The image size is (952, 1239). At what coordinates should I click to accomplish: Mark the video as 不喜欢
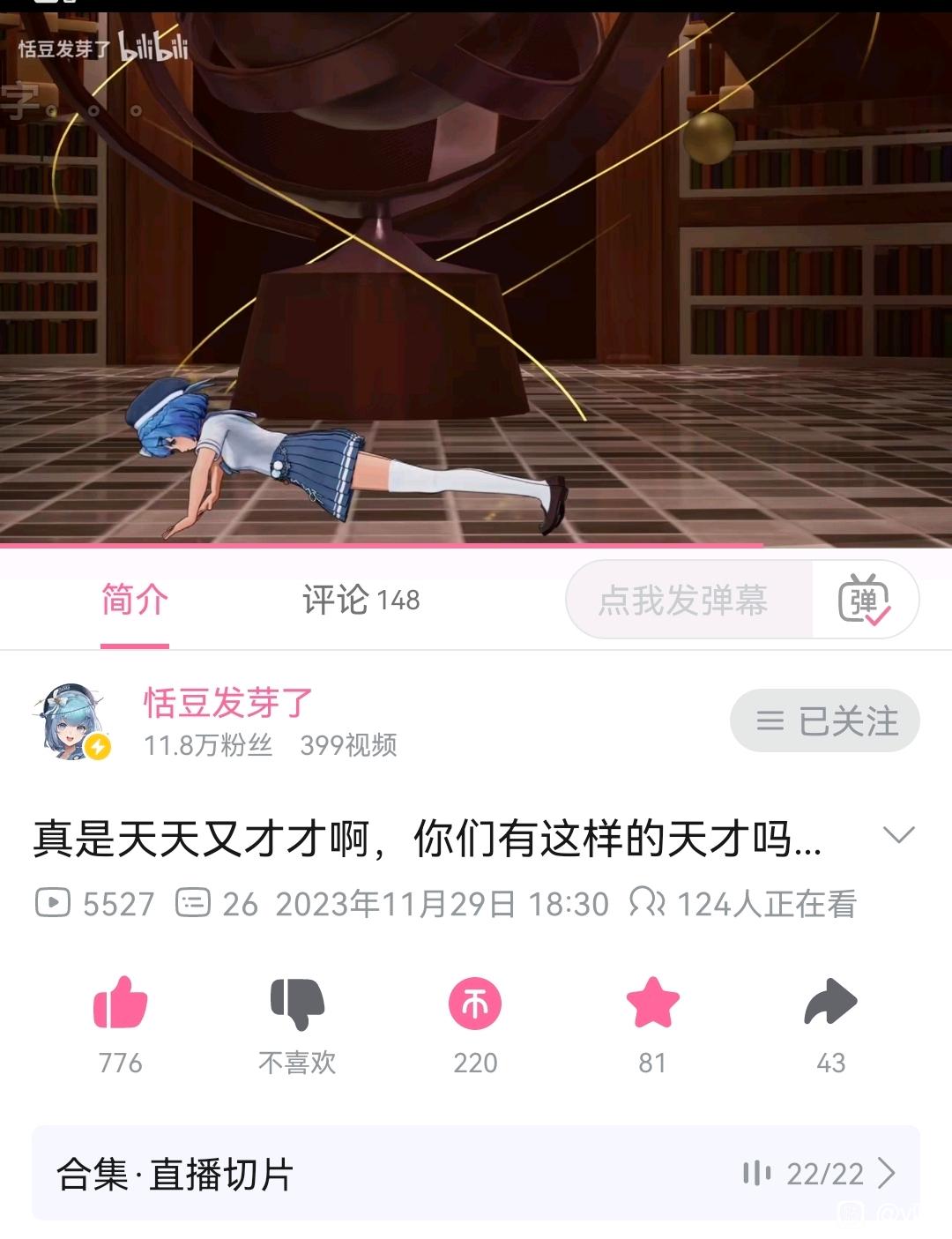297,1004
